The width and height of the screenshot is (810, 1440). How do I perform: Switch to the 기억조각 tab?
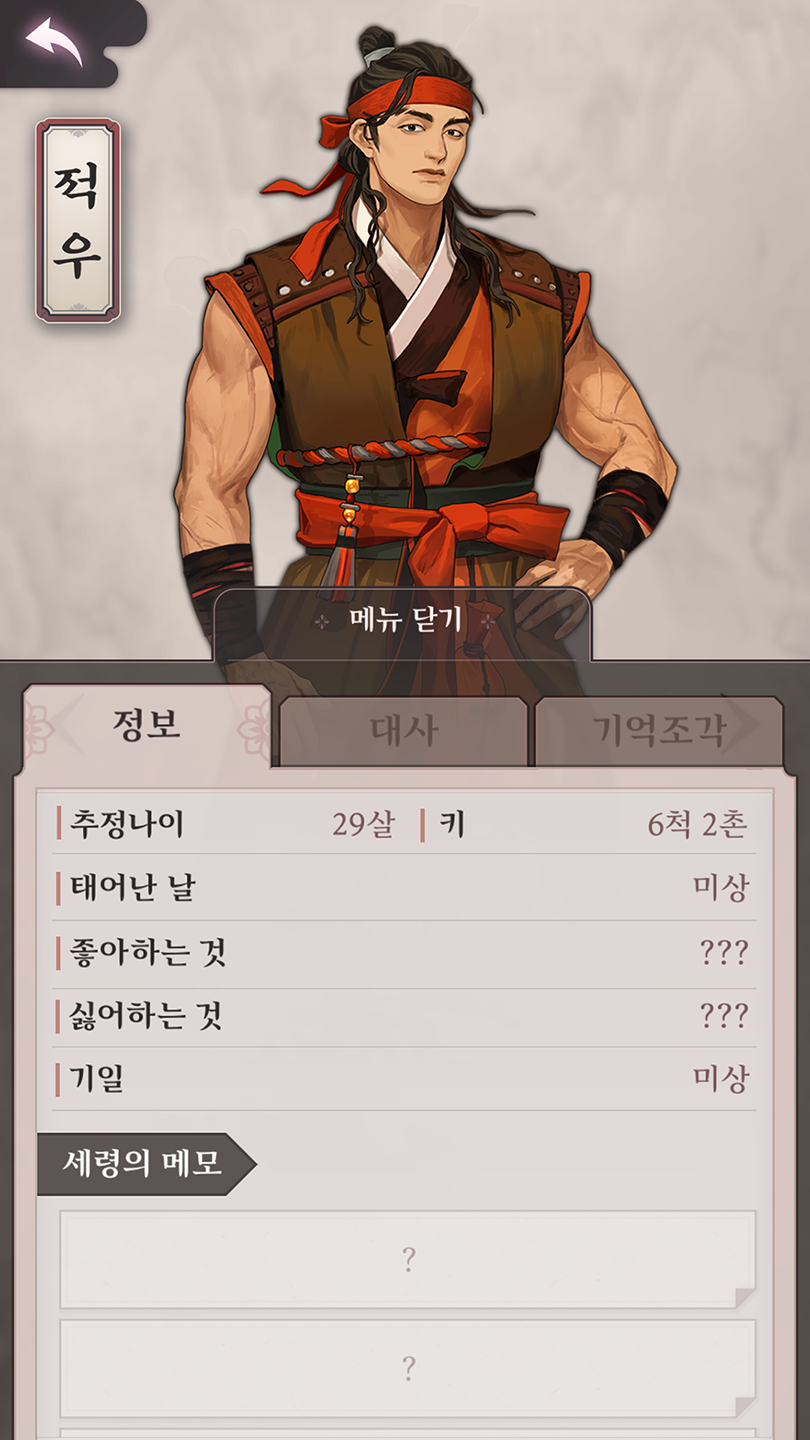(657, 730)
